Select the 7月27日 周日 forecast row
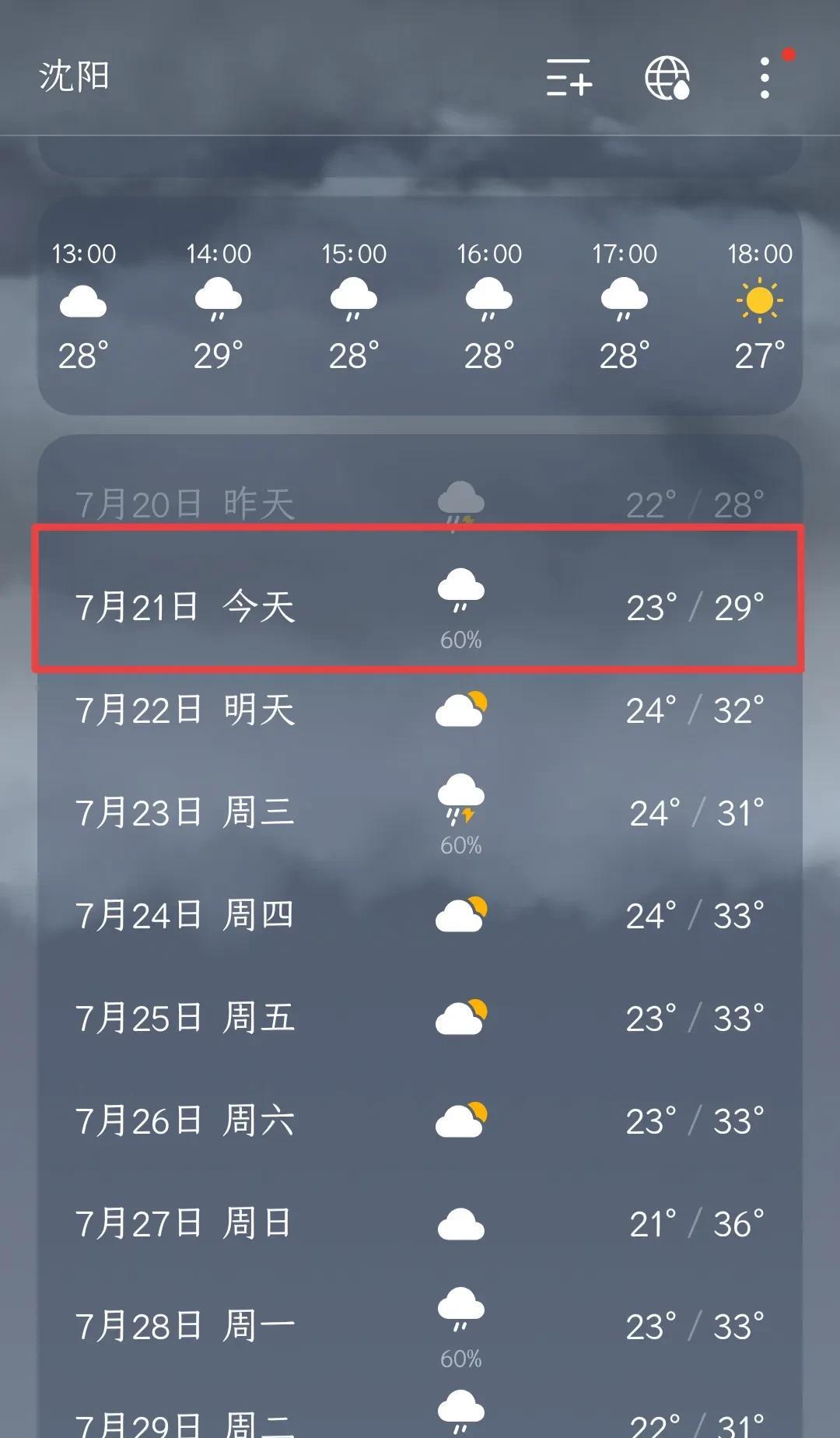Screen dimensions: 840x1438 click(x=419, y=1223)
